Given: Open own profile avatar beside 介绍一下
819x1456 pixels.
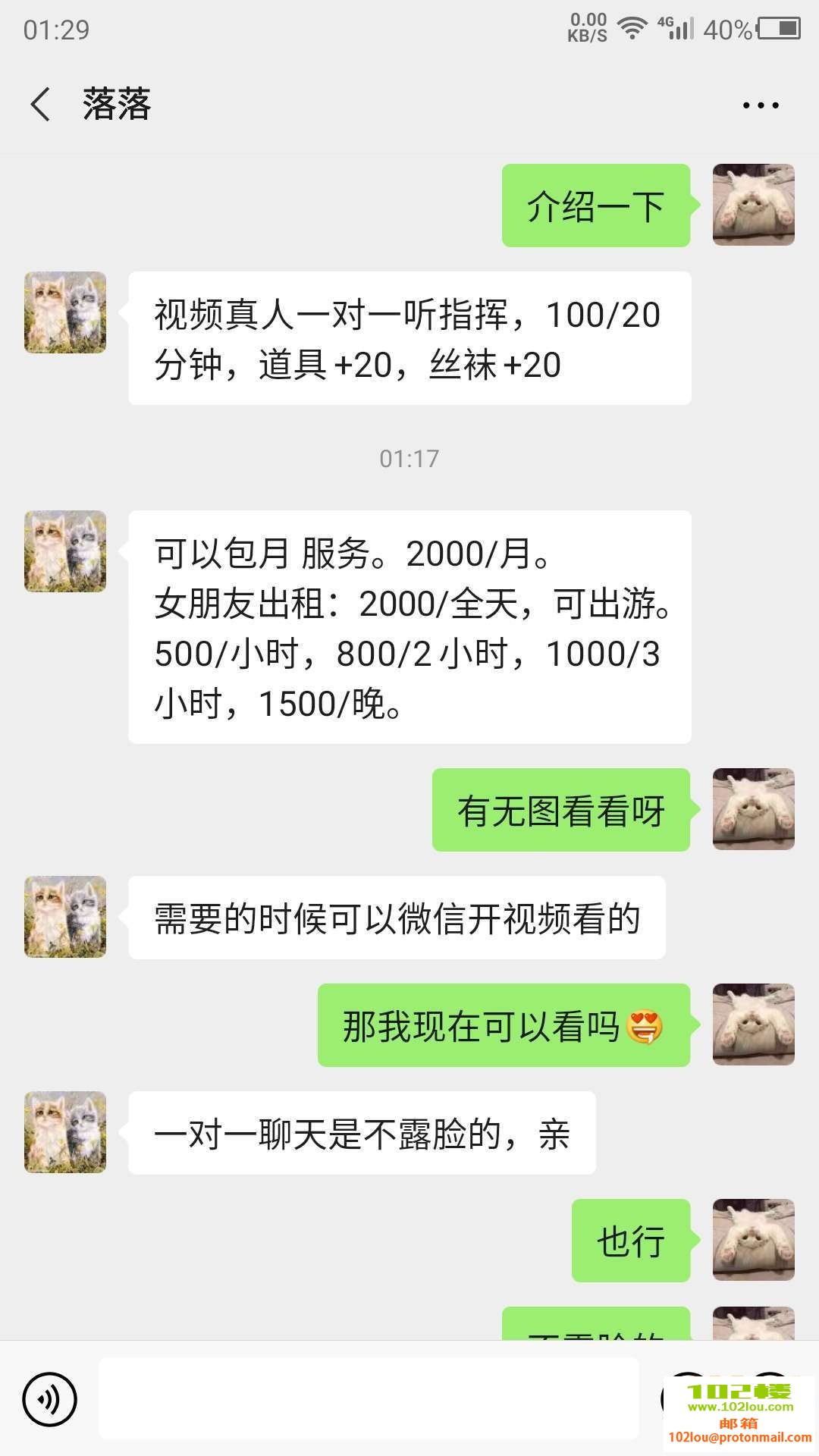Looking at the screenshot, I should coord(753,205).
